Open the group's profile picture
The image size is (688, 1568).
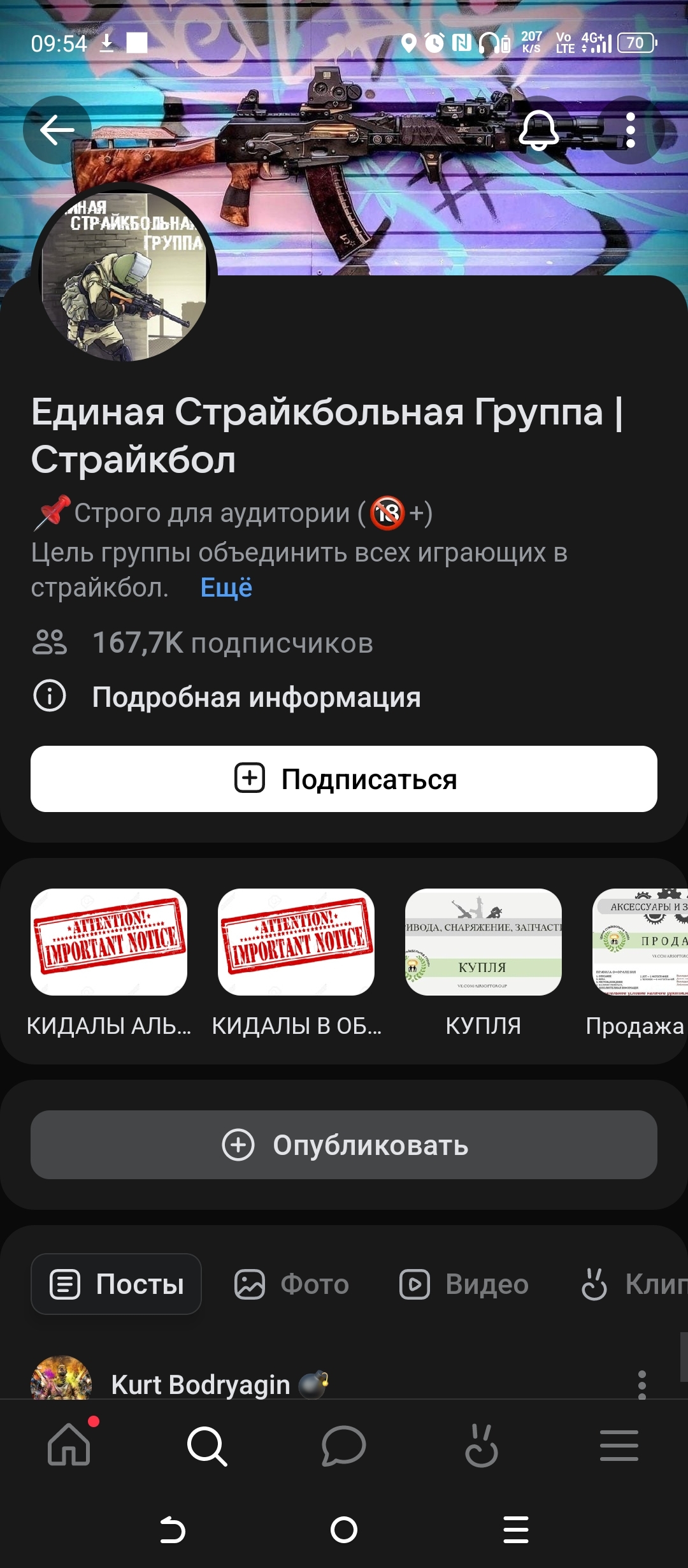[125, 274]
